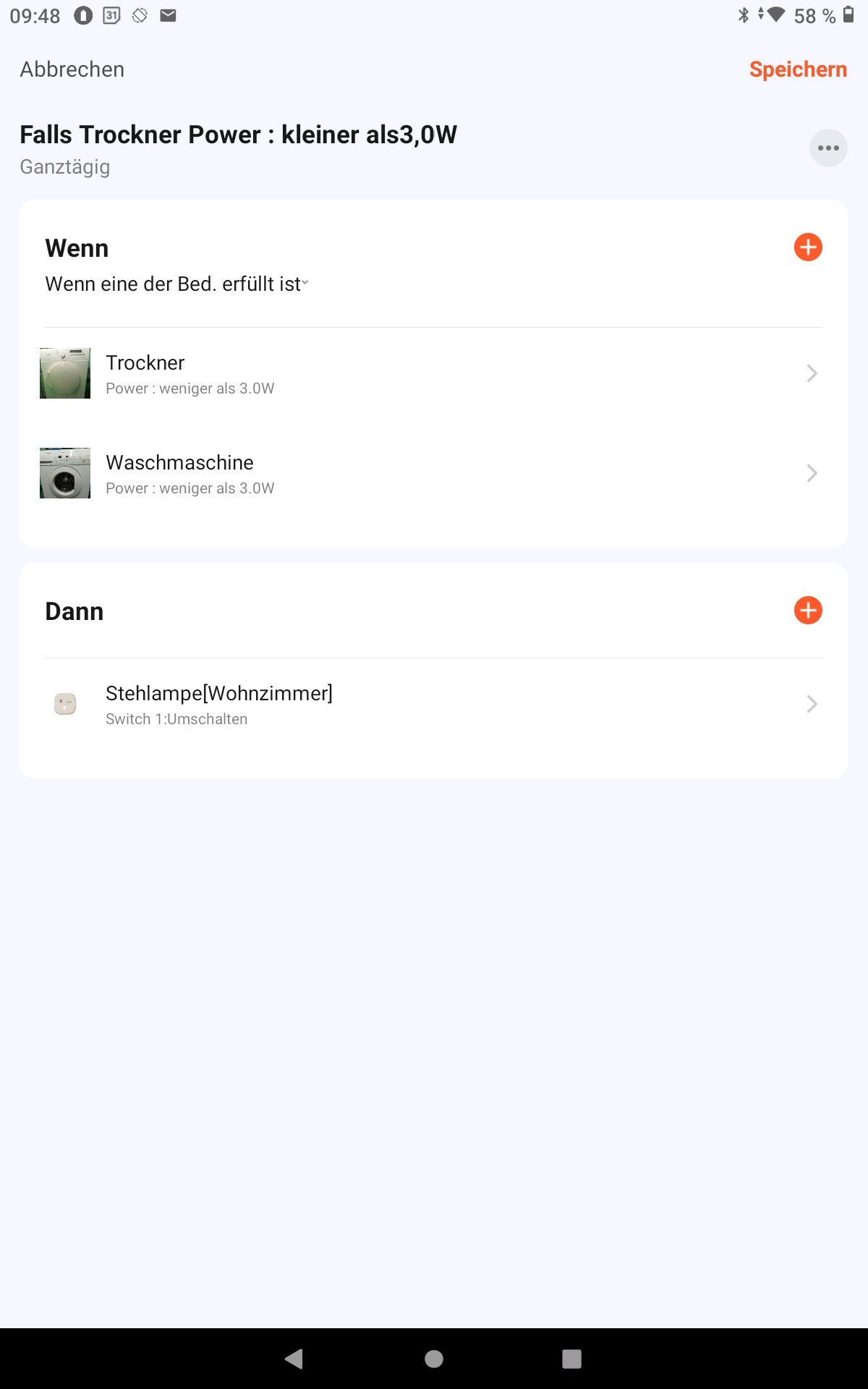
Task: Open the Waschmaschine power condition
Action: tap(433, 473)
